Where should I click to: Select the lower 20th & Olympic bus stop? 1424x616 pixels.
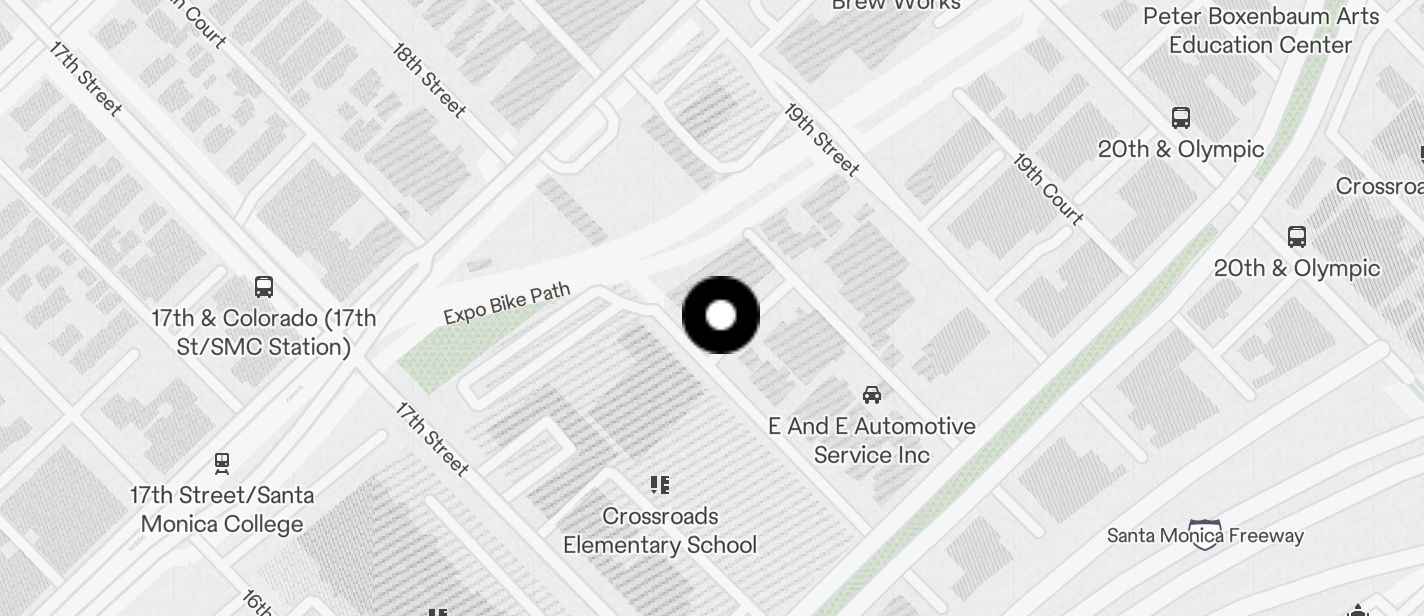(x=1297, y=237)
